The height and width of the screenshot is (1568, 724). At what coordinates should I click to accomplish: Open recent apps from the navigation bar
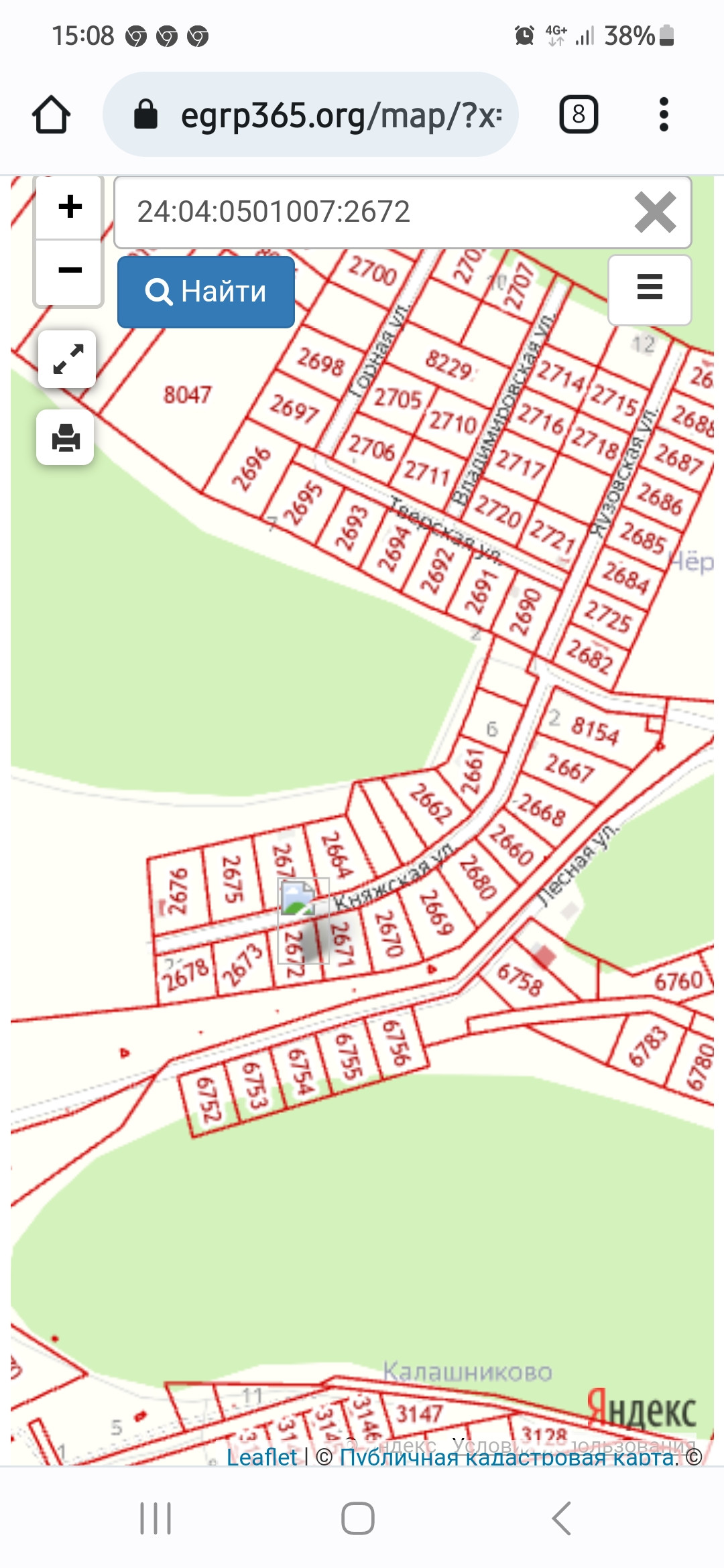tap(156, 1518)
